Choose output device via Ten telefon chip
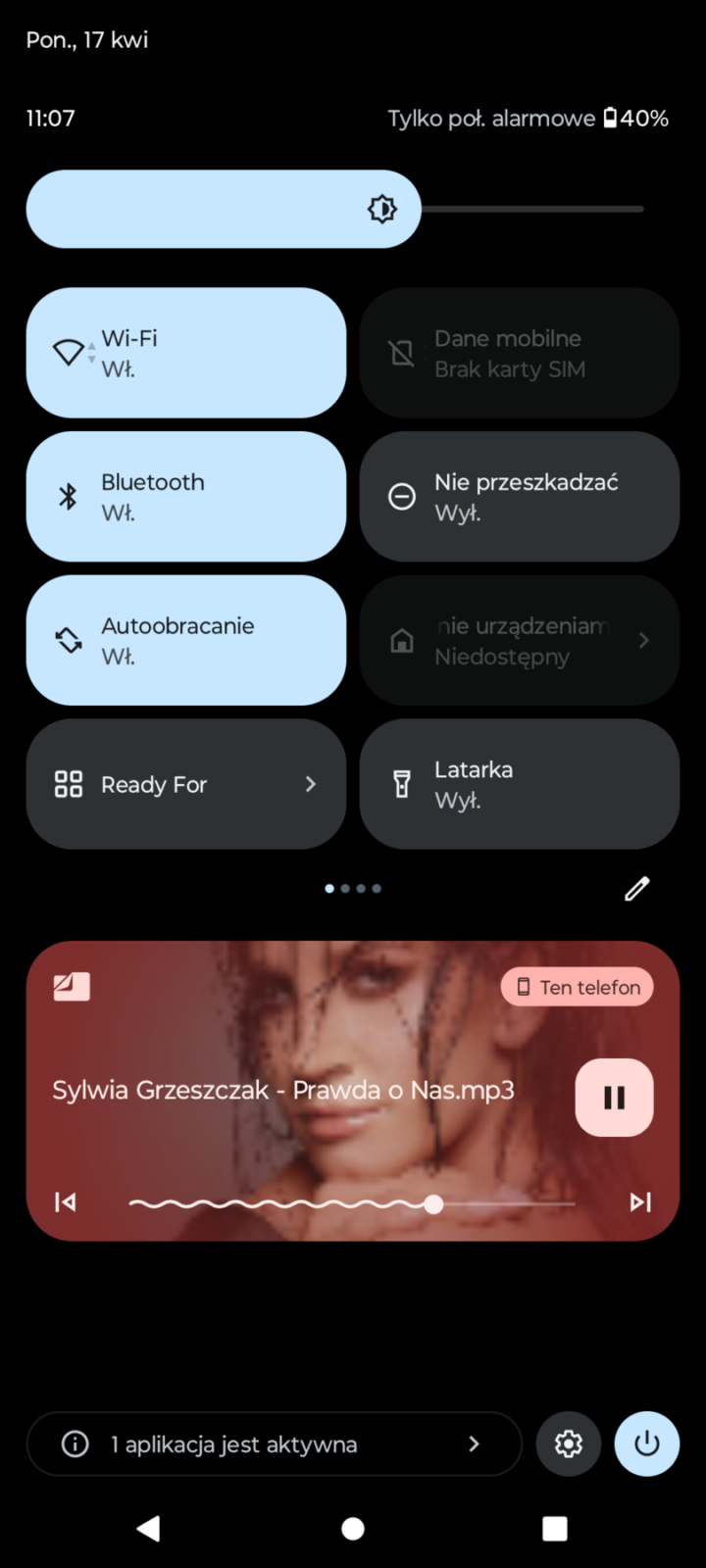This screenshot has width=706, height=1568. pos(578,987)
